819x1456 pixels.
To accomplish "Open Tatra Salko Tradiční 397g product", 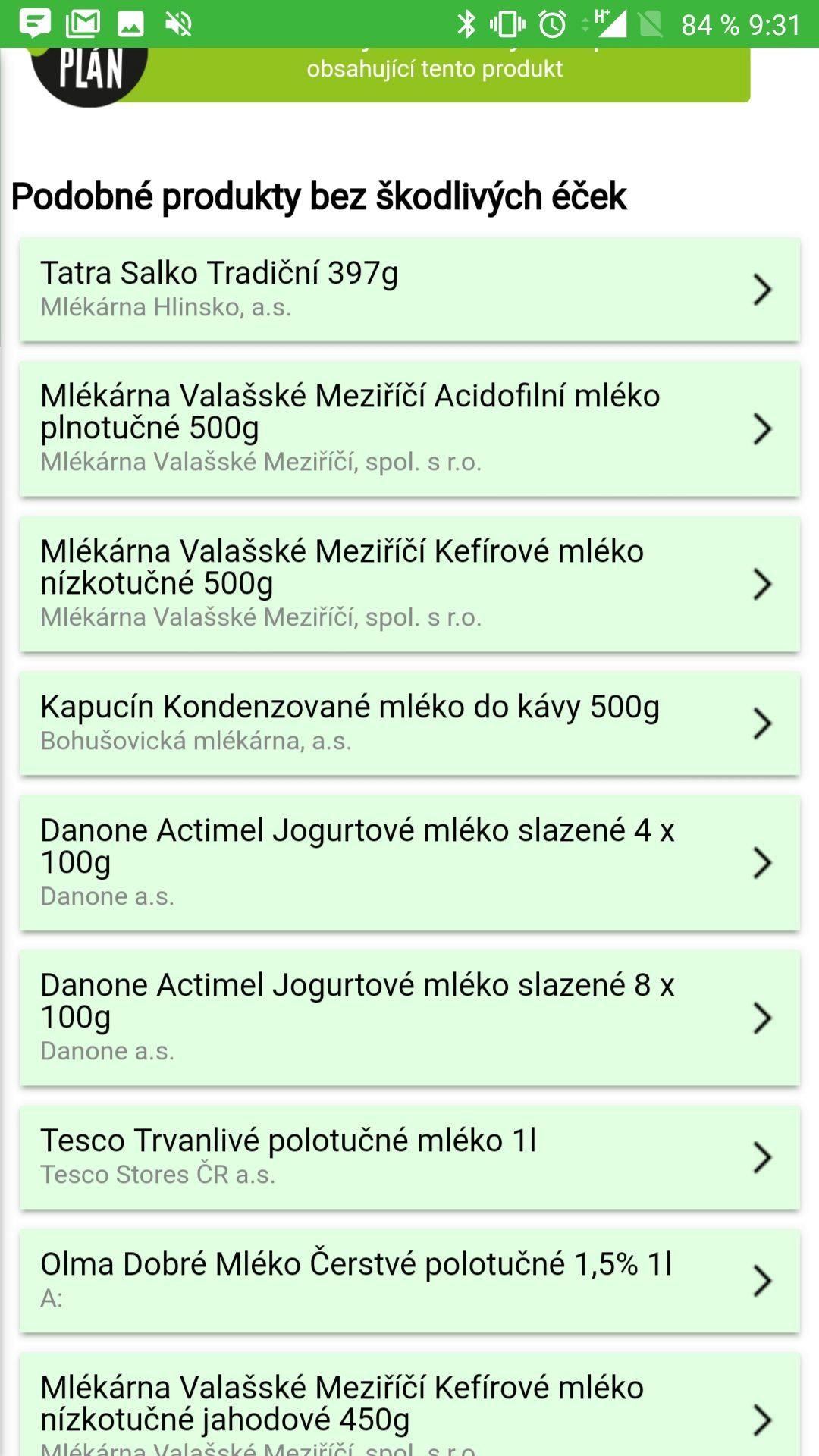I will coord(409,290).
